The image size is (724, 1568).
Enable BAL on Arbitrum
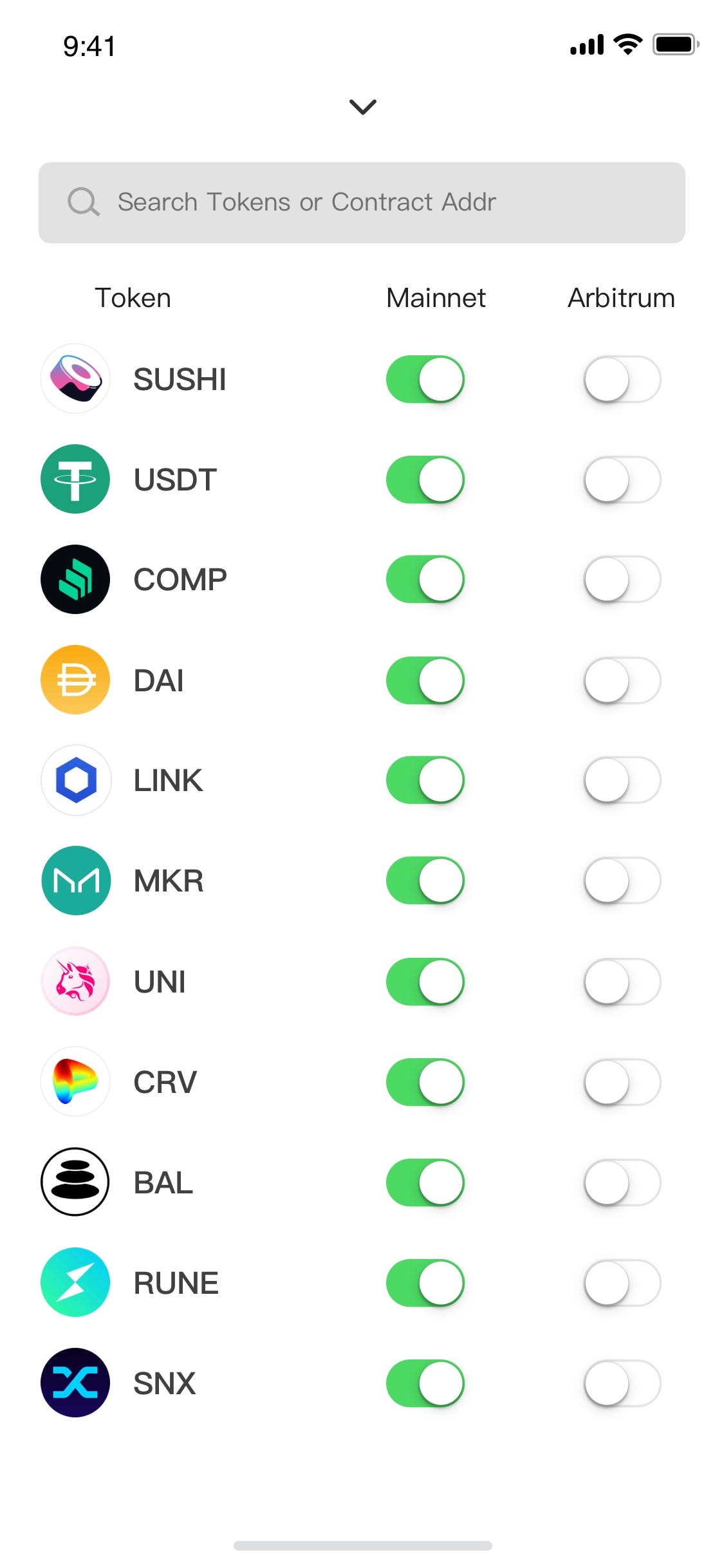tap(622, 1182)
